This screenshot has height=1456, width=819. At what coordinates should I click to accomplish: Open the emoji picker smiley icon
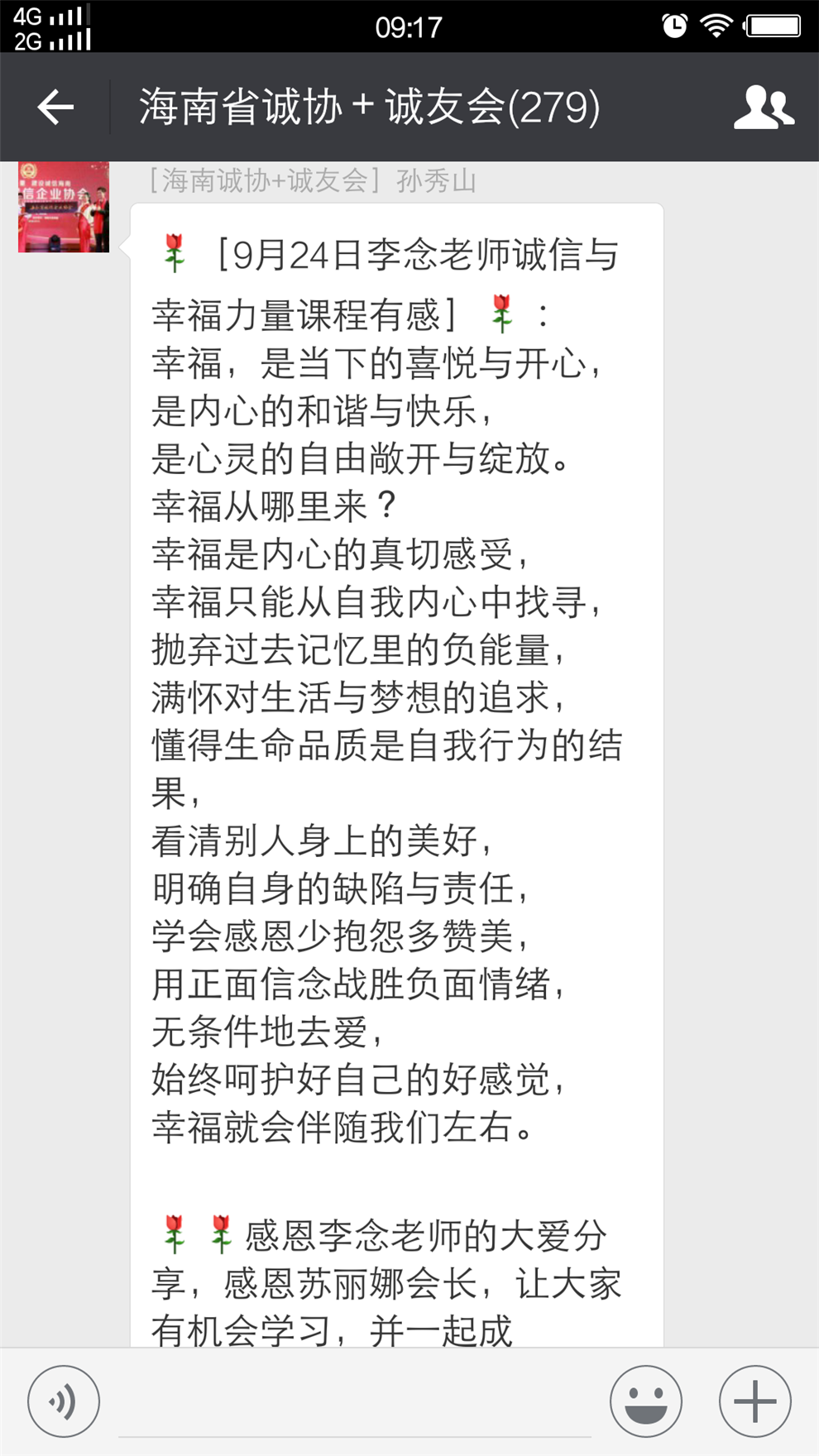point(647,1401)
